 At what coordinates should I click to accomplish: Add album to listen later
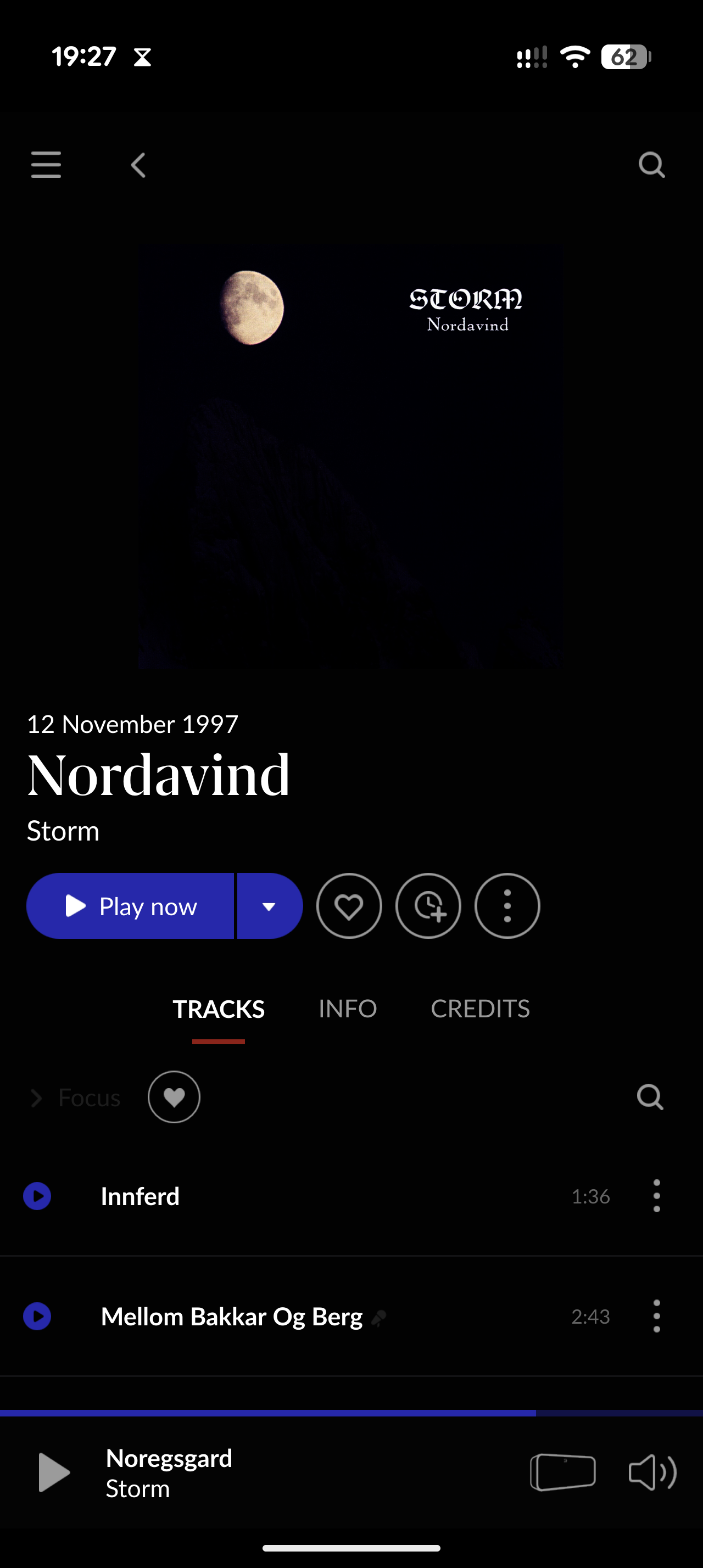[428, 906]
